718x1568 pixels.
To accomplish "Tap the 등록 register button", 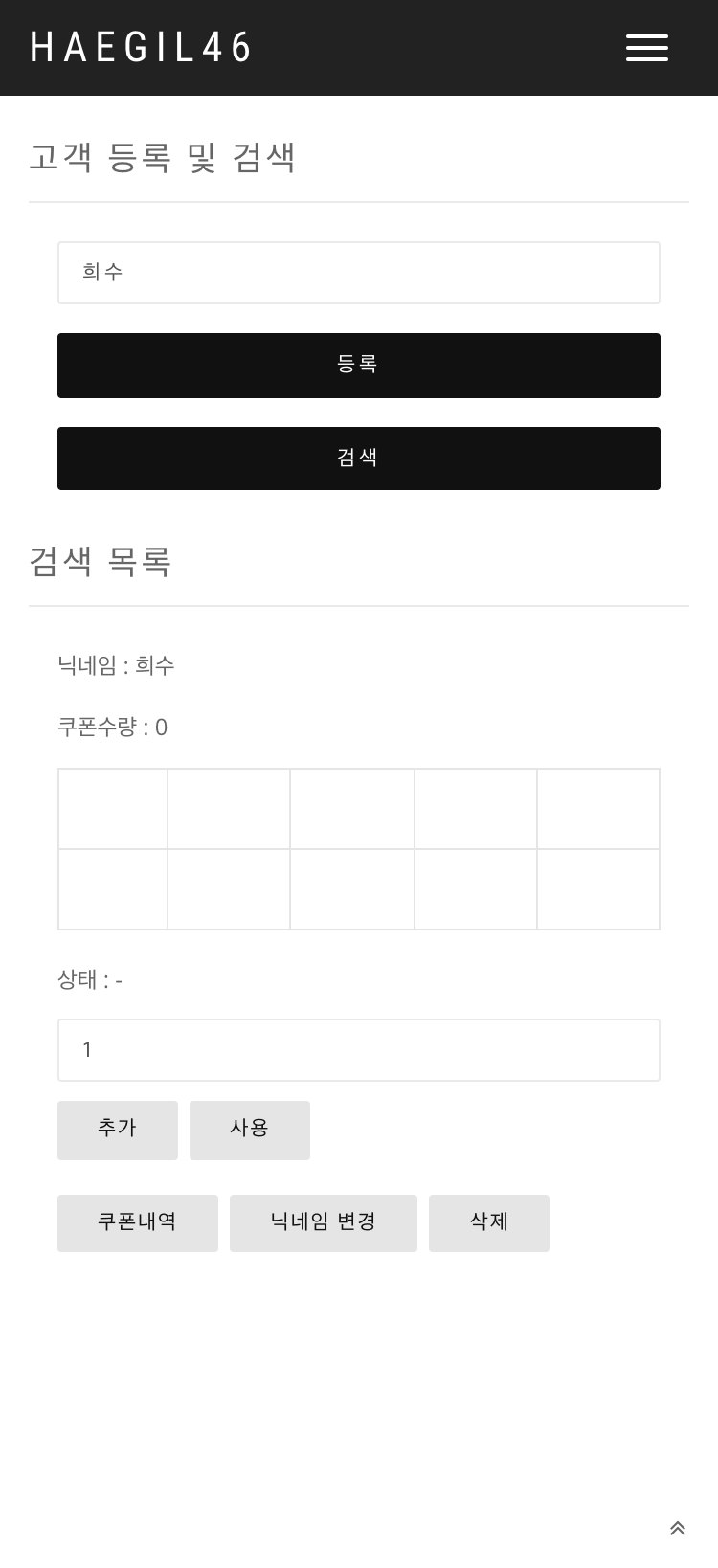I will pos(359,365).
